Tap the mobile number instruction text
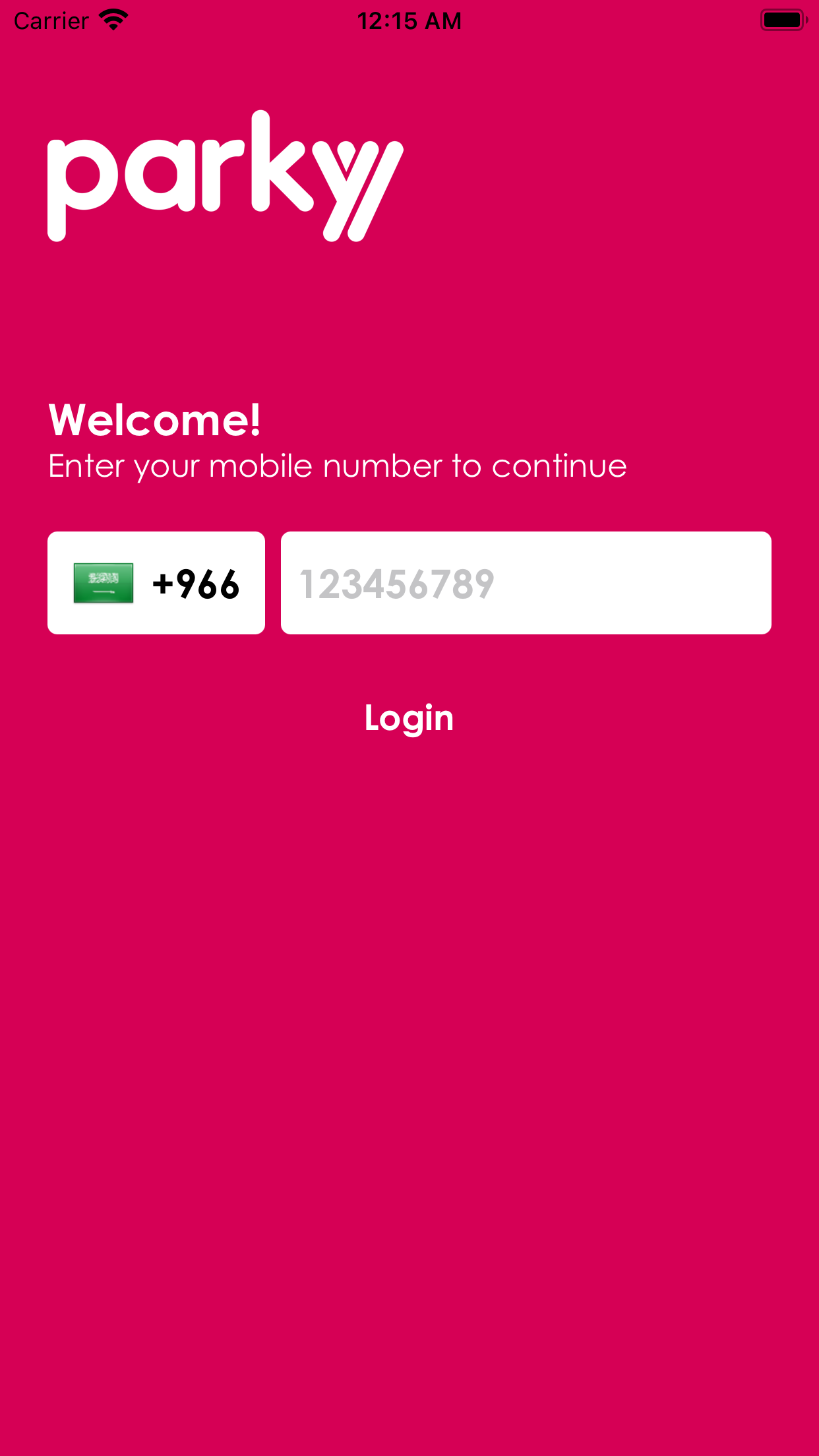The height and width of the screenshot is (1456, 819). pos(338,465)
